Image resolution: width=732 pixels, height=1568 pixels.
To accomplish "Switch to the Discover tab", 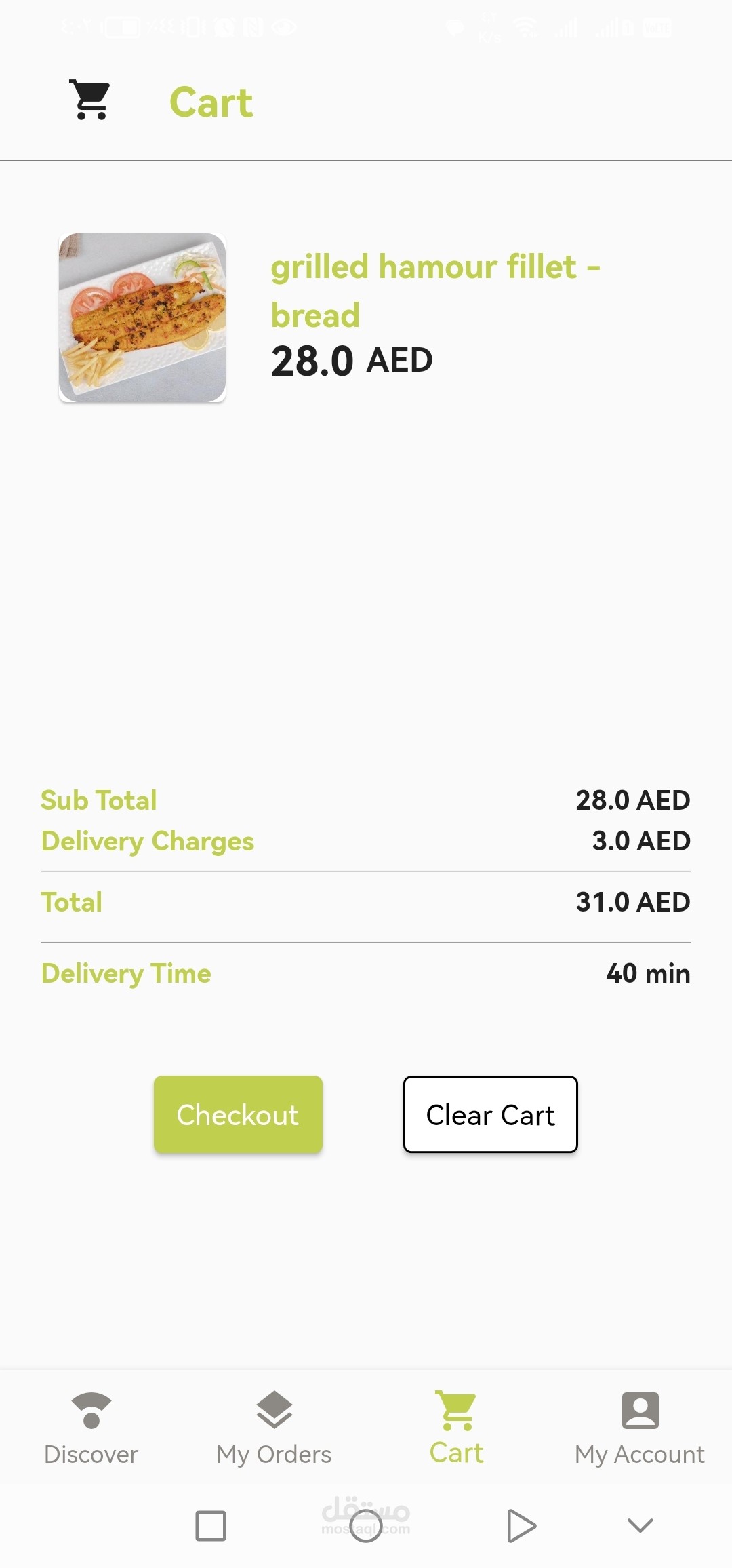I will (91, 1428).
